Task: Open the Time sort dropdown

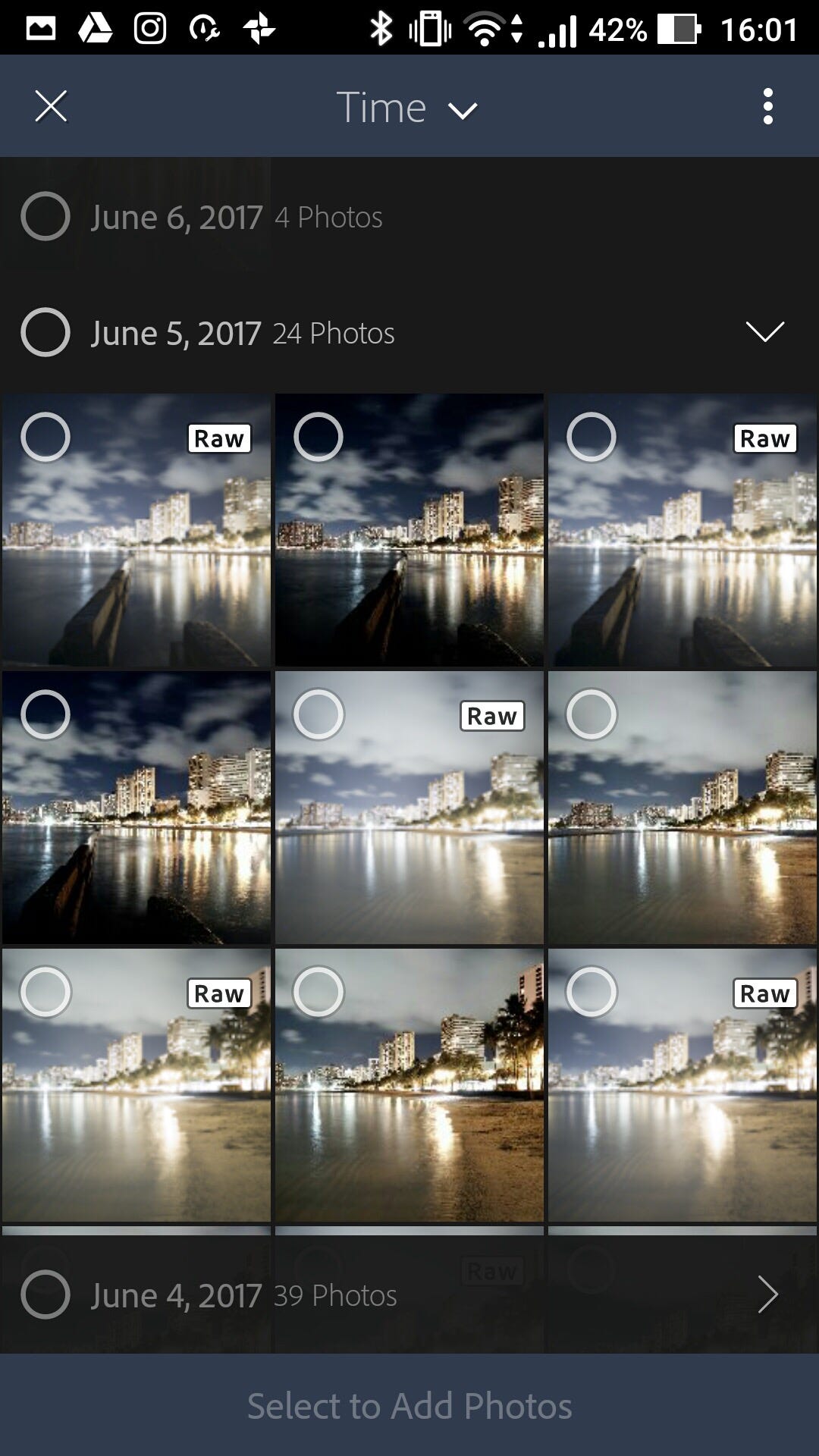Action: (407, 108)
